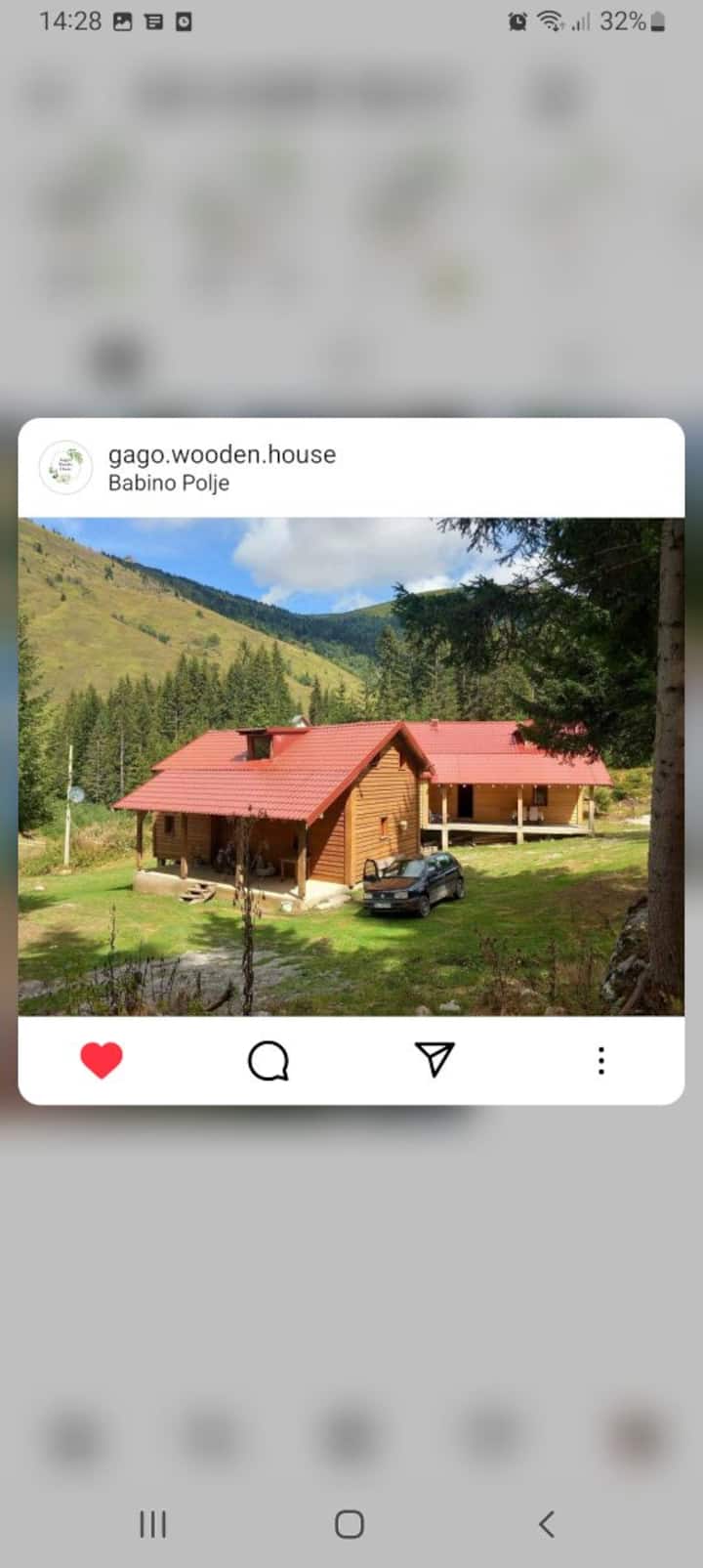Go back with system back button
Screen dimensions: 703x1568
[x=547, y=1523]
